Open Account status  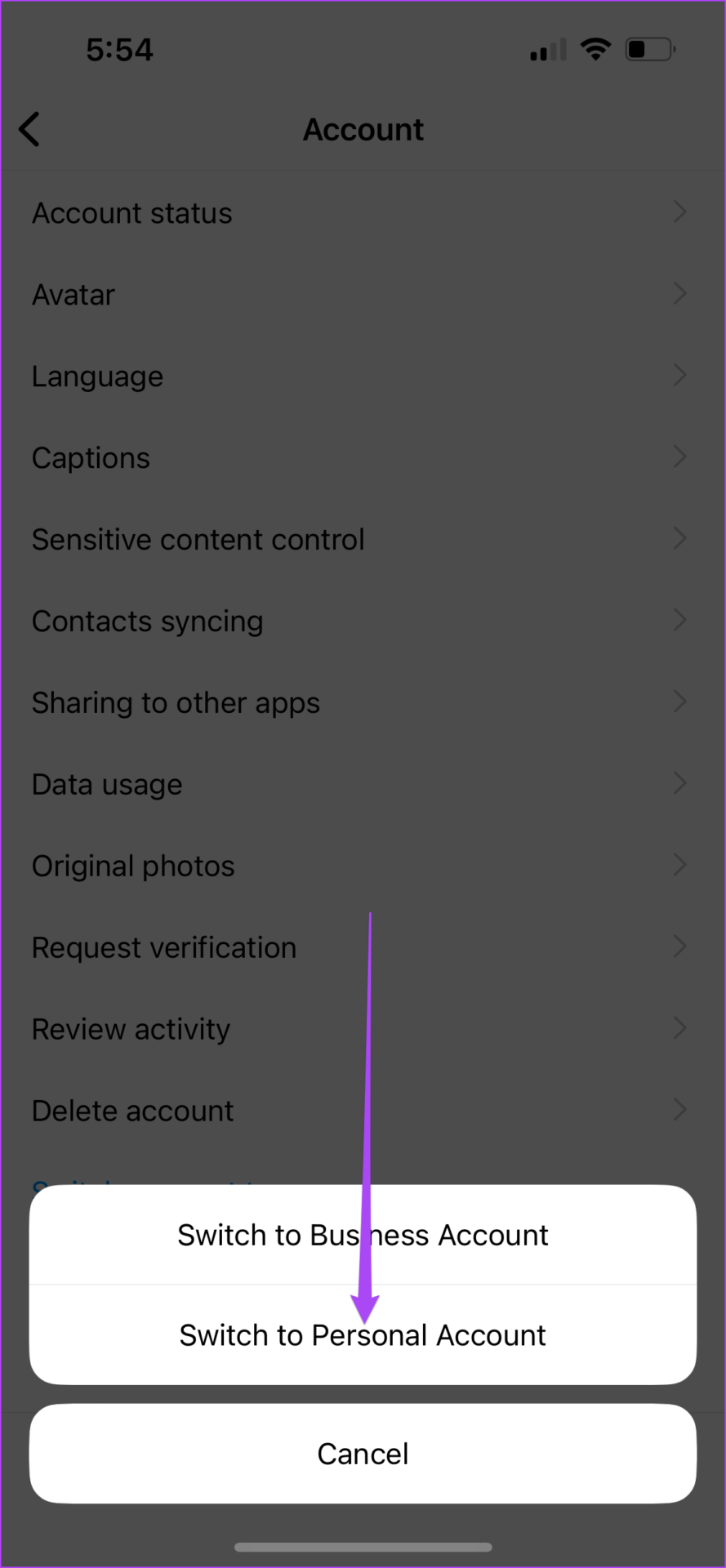pos(363,213)
